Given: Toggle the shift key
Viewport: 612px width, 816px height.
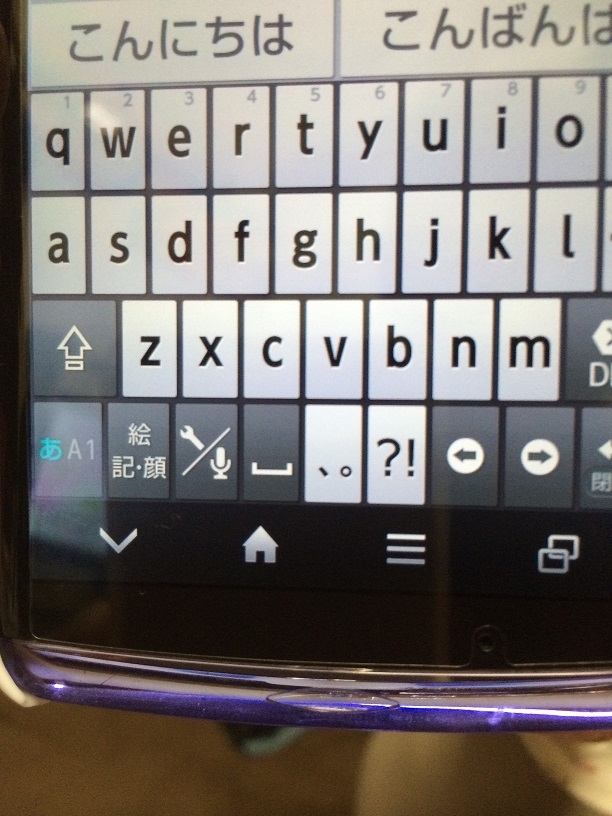Looking at the screenshot, I should pyautogui.click(x=75, y=350).
